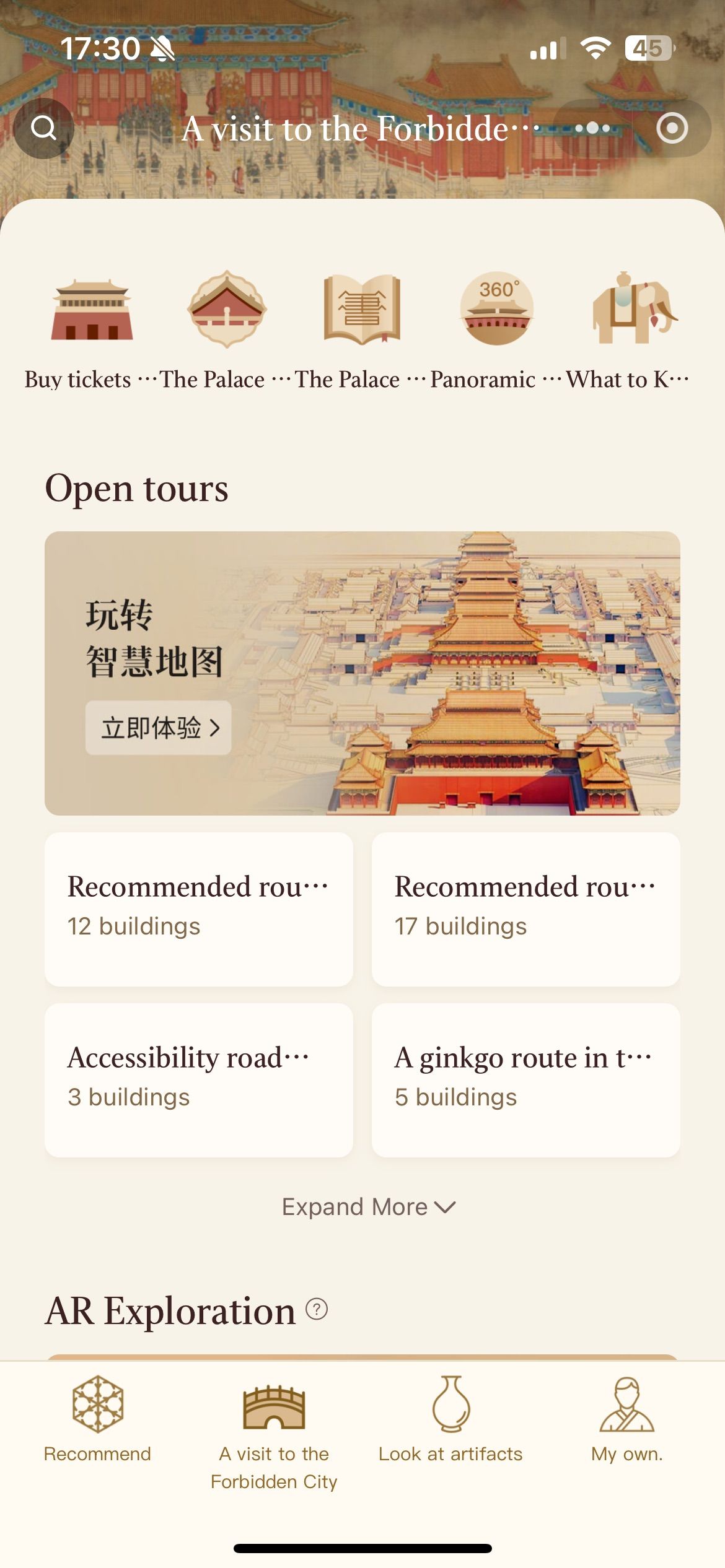Expand More open tours
725x1568 pixels.
tap(368, 1207)
